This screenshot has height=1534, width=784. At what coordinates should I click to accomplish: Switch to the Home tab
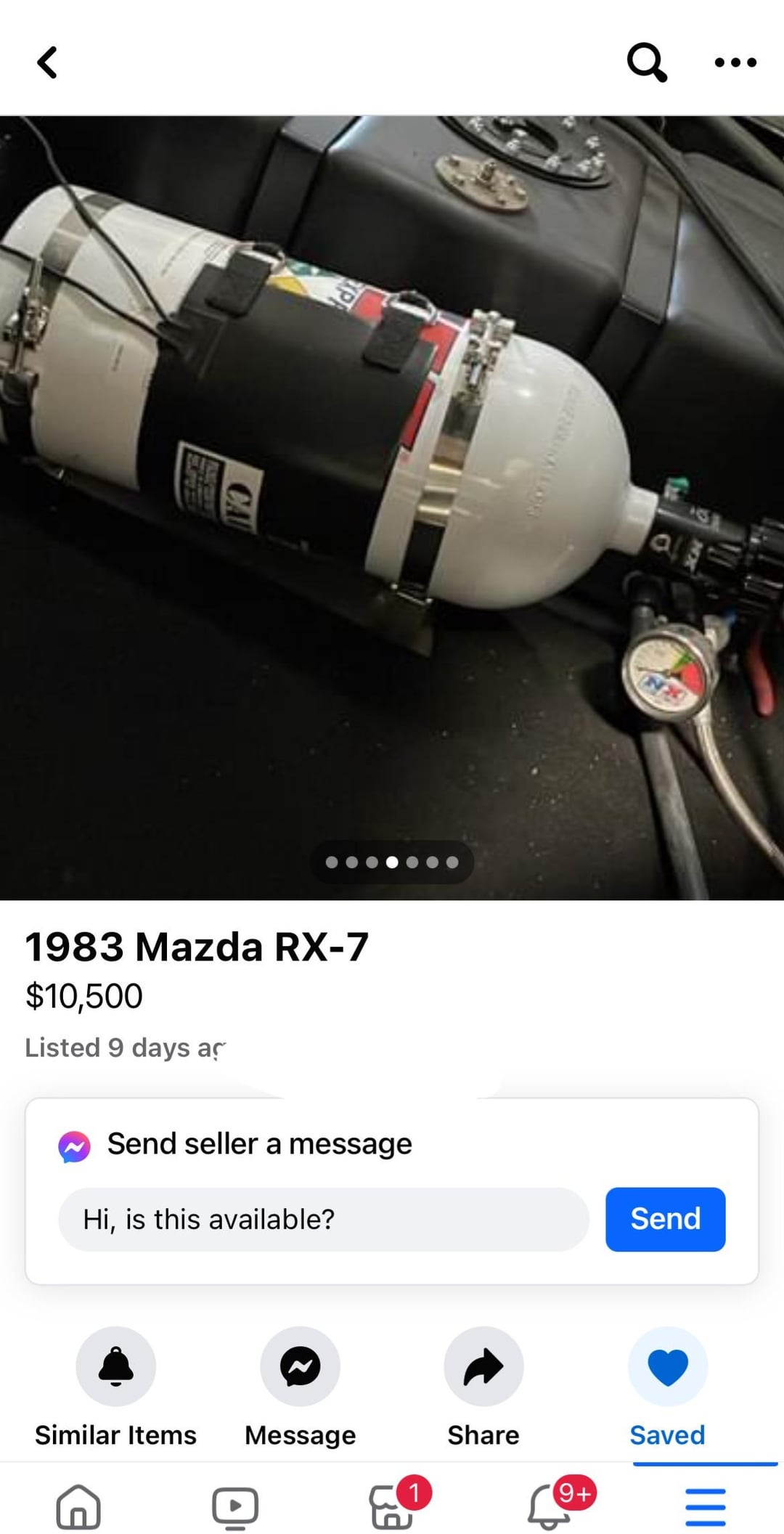pyautogui.click(x=78, y=1507)
